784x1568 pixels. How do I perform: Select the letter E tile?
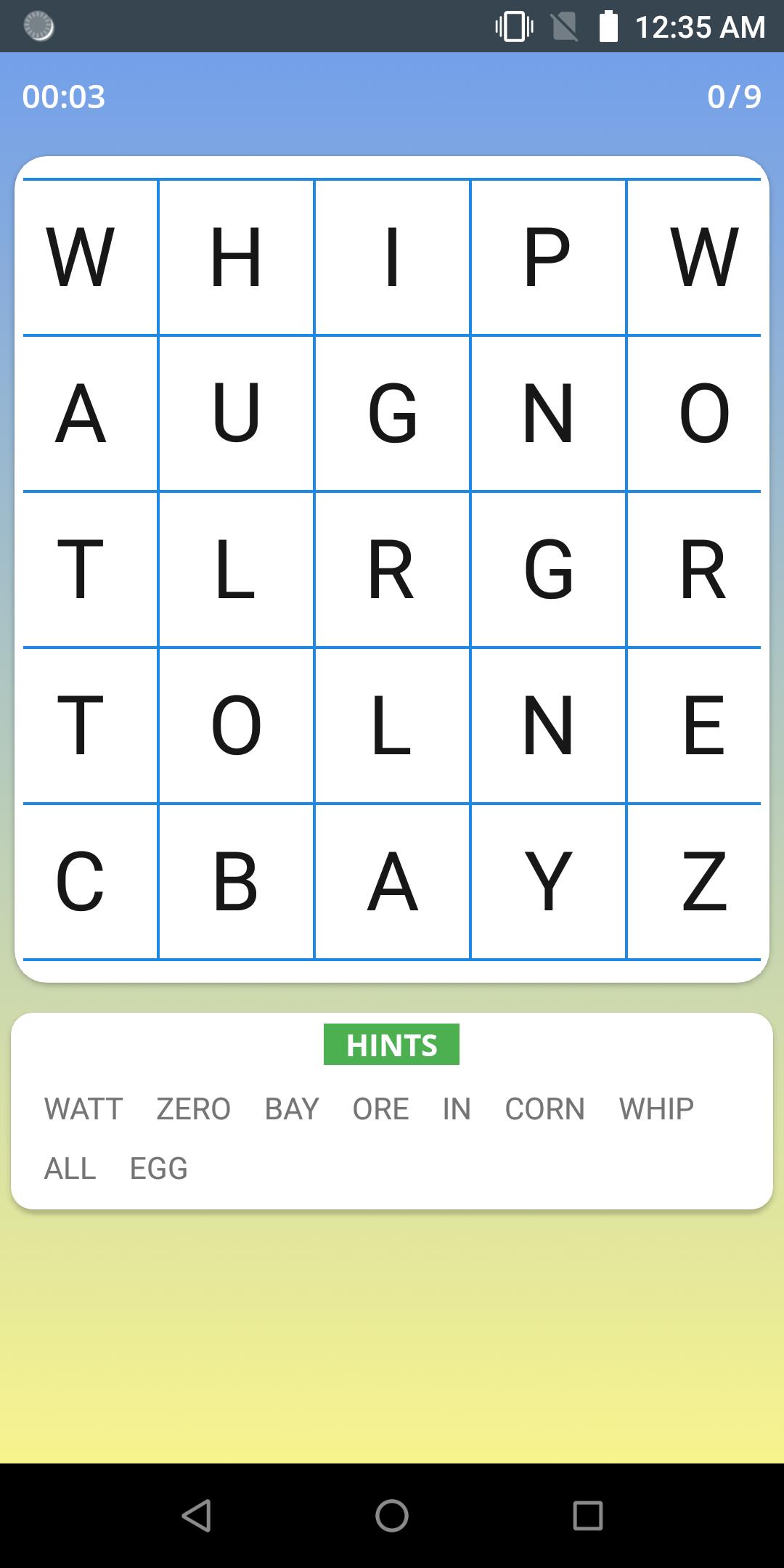tap(703, 725)
